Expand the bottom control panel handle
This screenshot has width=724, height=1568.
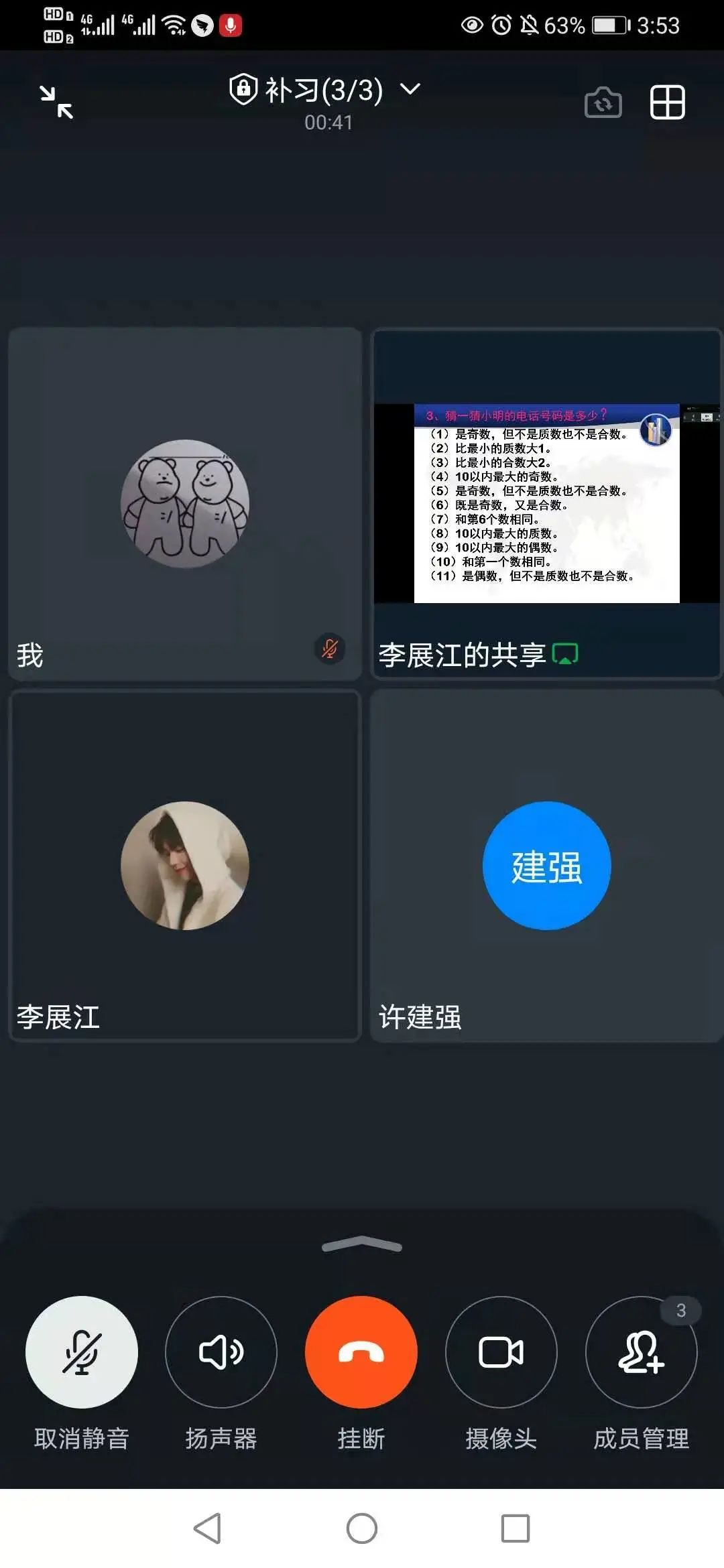tap(362, 1245)
